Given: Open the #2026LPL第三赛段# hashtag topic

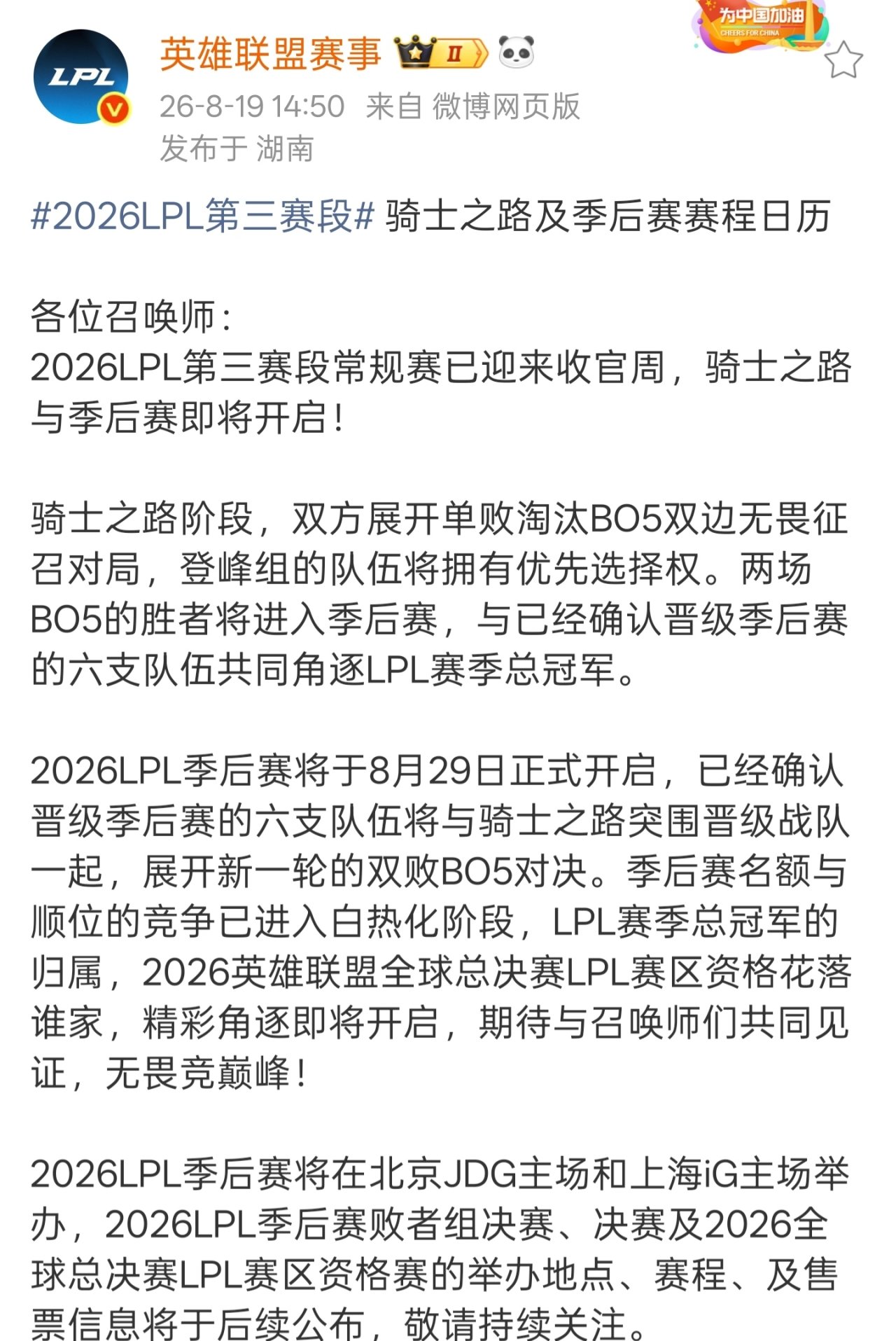Looking at the screenshot, I should (203, 215).
